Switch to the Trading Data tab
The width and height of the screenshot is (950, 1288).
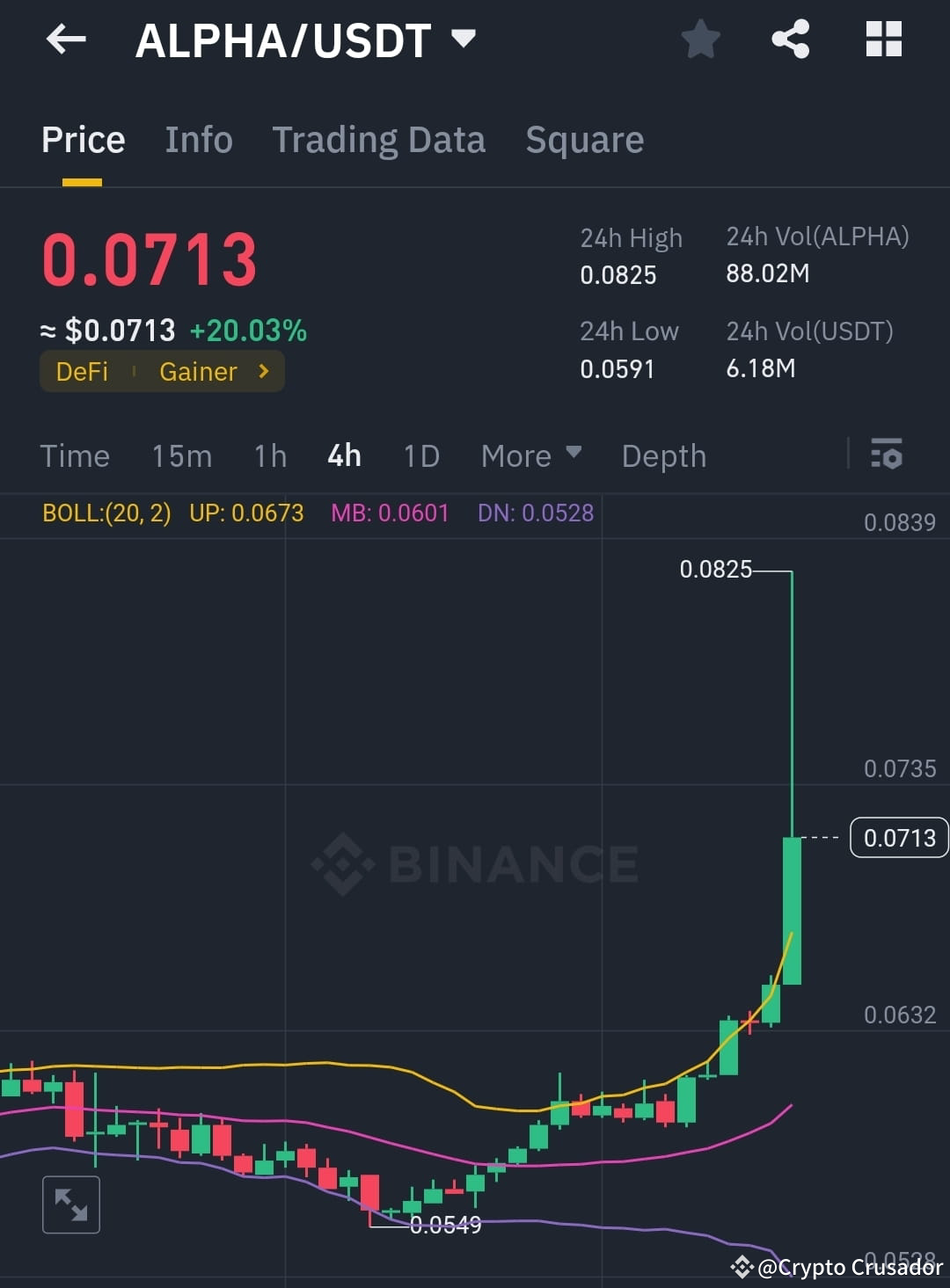pyautogui.click(x=379, y=139)
